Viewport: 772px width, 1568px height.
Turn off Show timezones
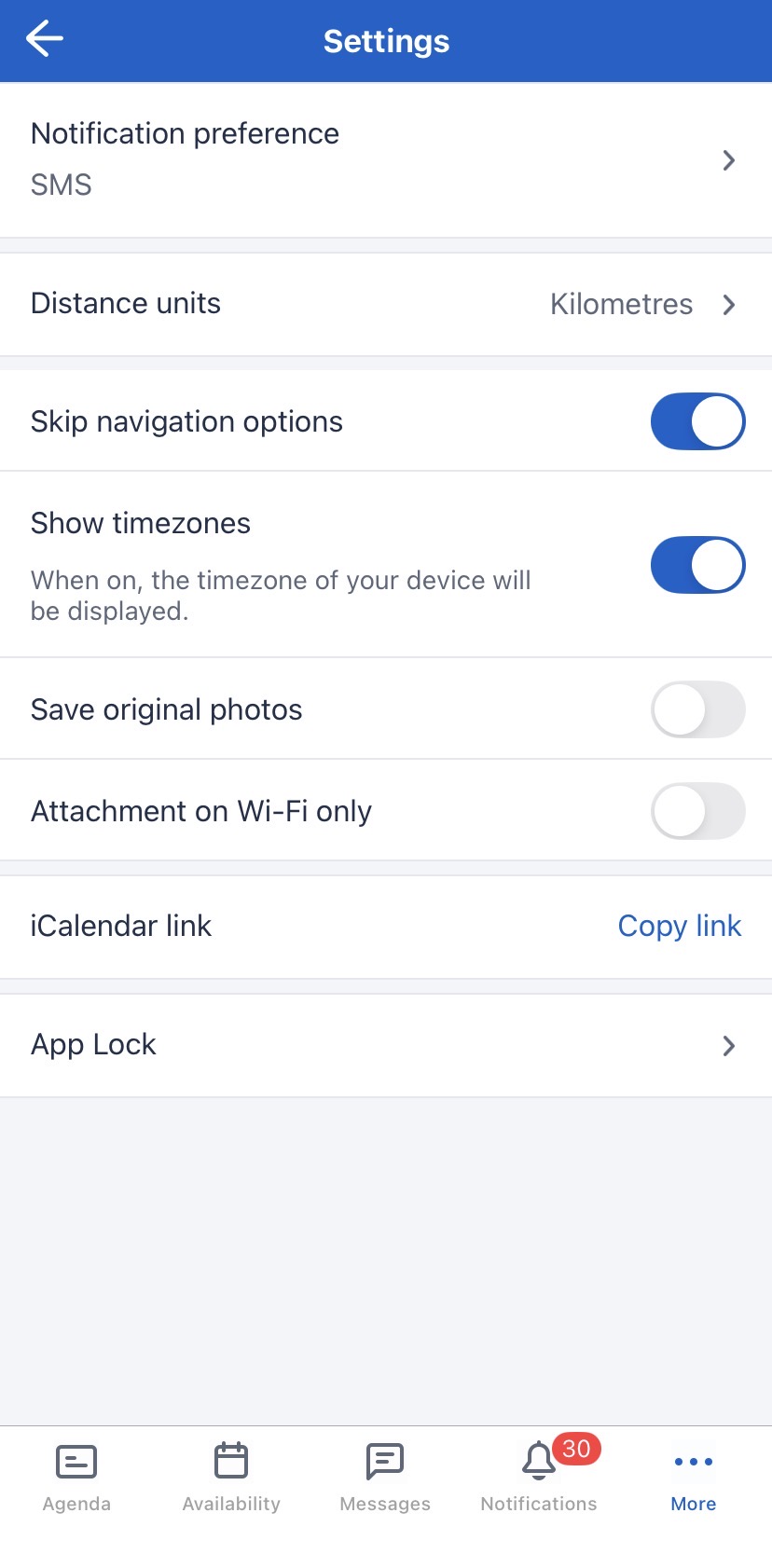click(x=697, y=565)
